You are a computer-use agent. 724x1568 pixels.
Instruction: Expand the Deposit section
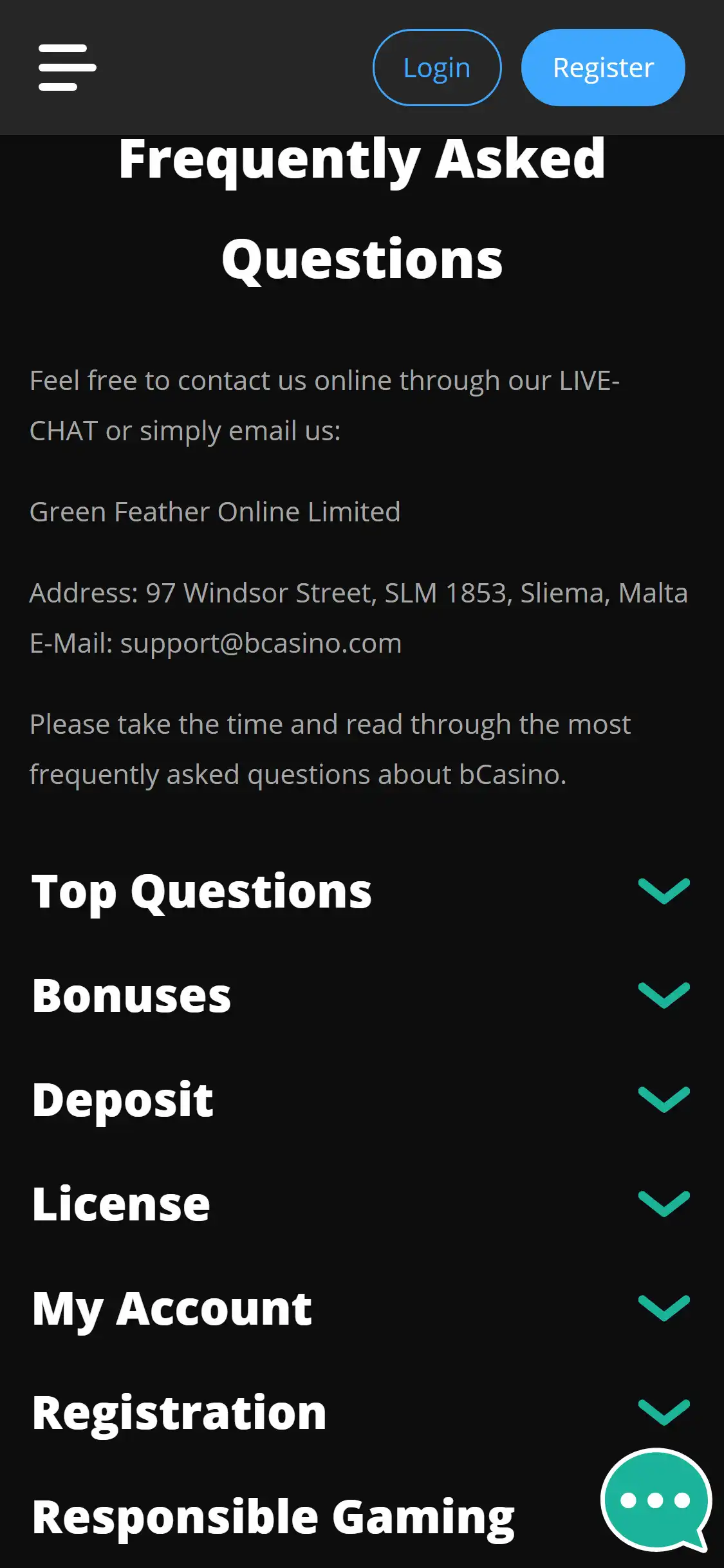tap(663, 1100)
